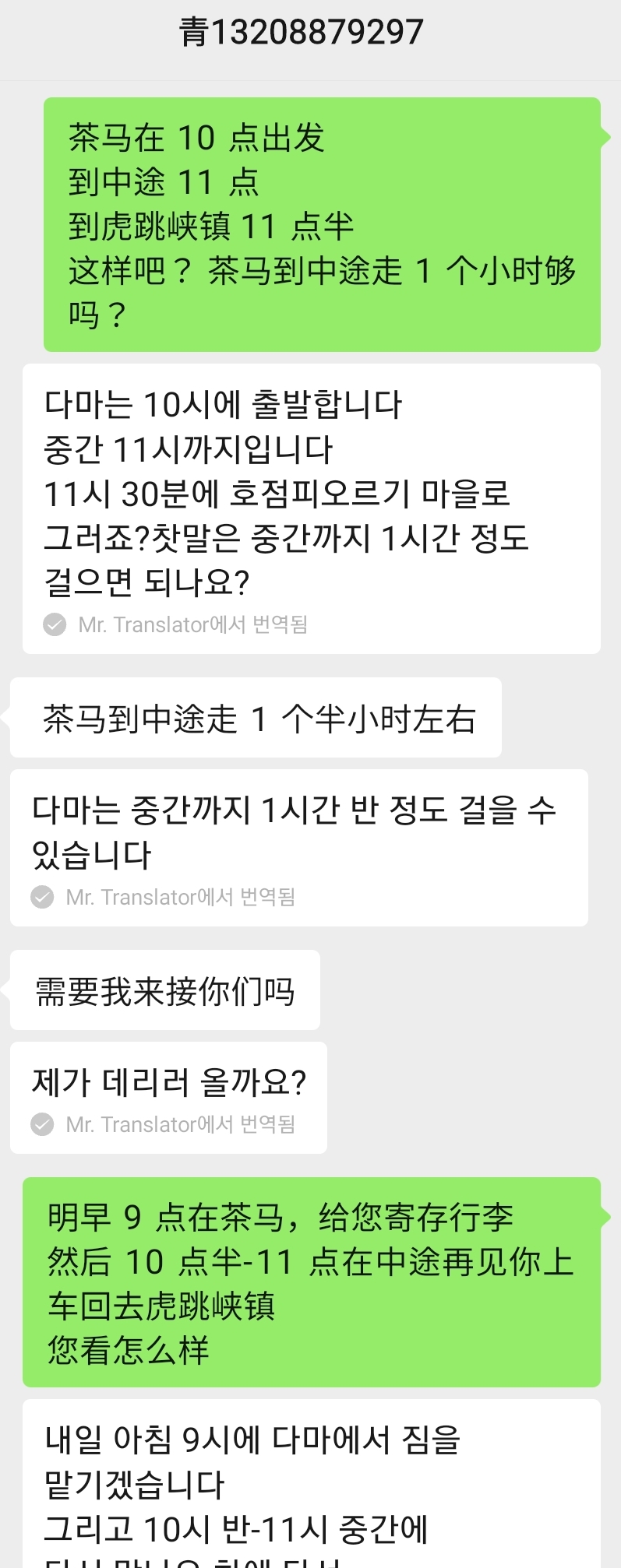Expand the 'Mr. Translator에서 번역됨' label details
The height and width of the screenshot is (1568, 621).
click(x=192, y=623)
